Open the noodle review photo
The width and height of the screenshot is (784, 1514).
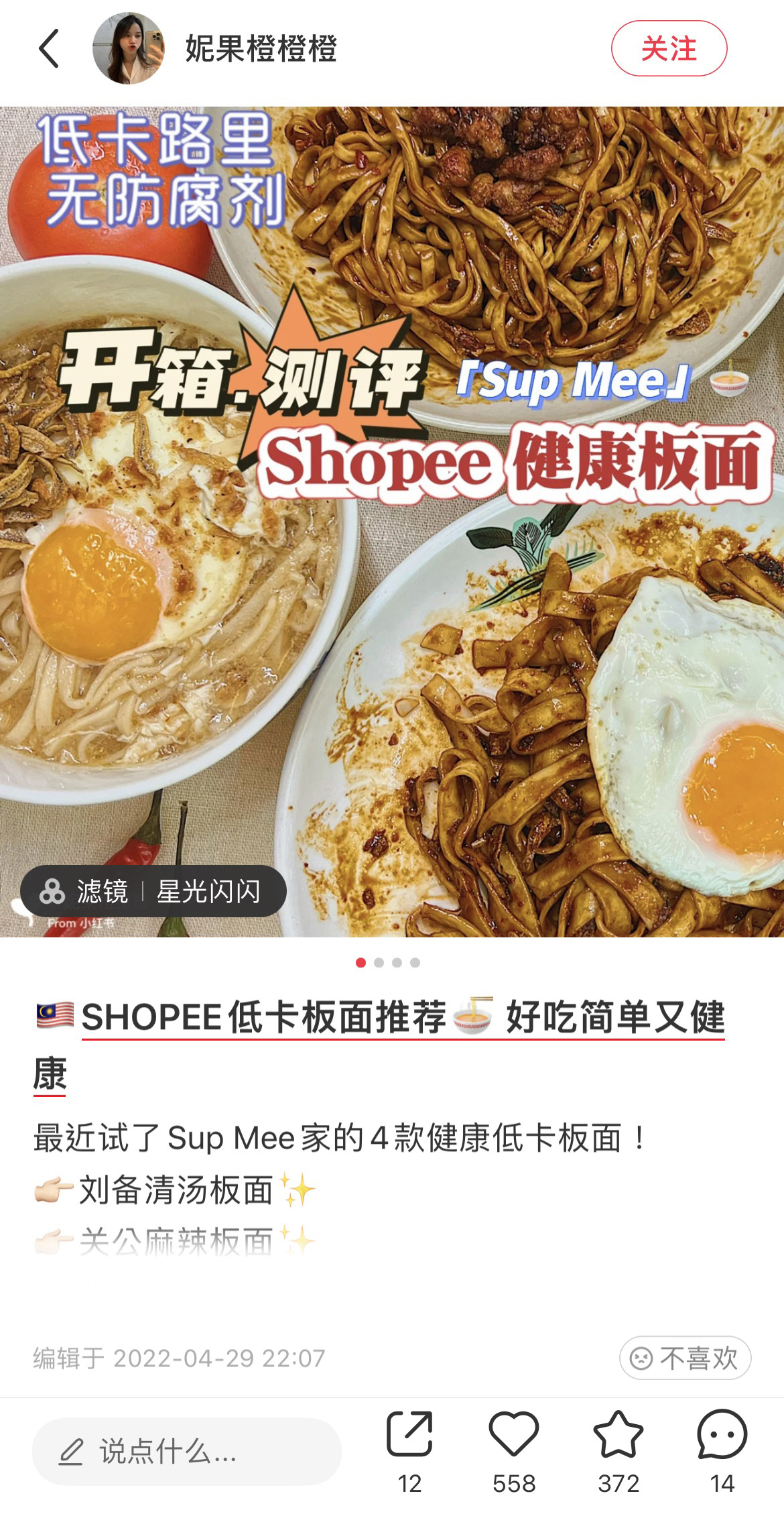392,603
